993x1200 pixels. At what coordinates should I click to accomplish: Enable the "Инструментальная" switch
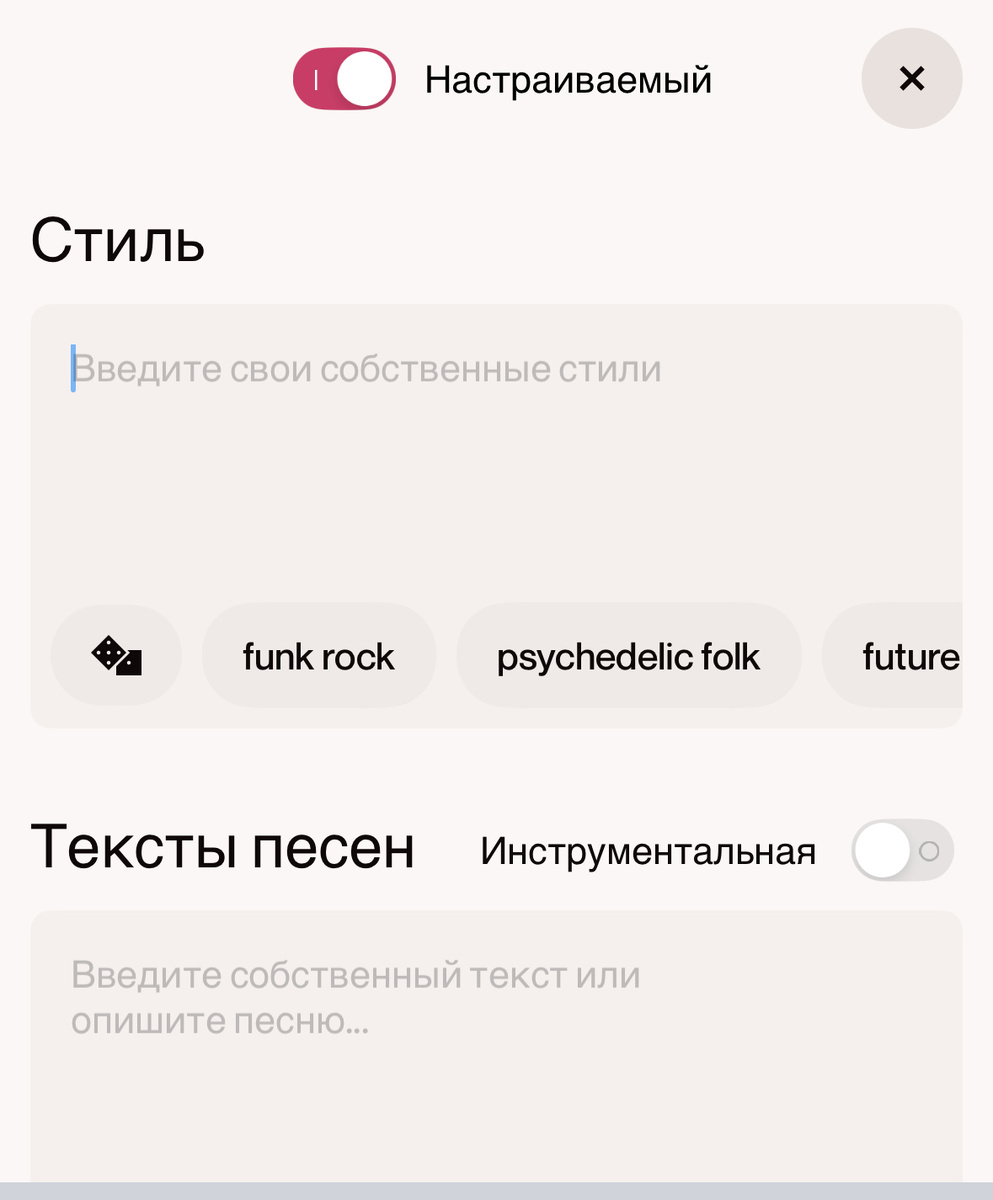(901, 850)
